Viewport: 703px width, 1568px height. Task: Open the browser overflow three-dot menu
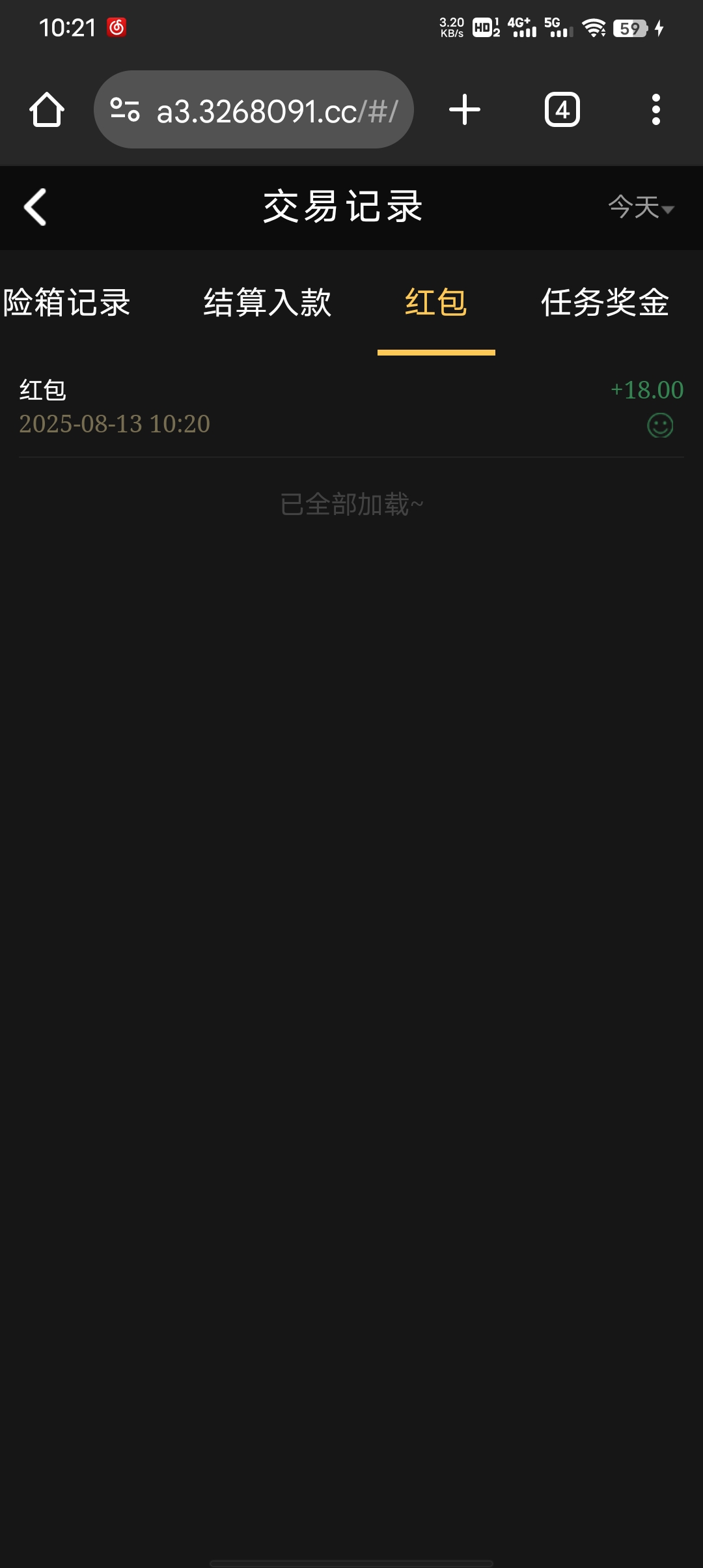click(x=656, y=109)
